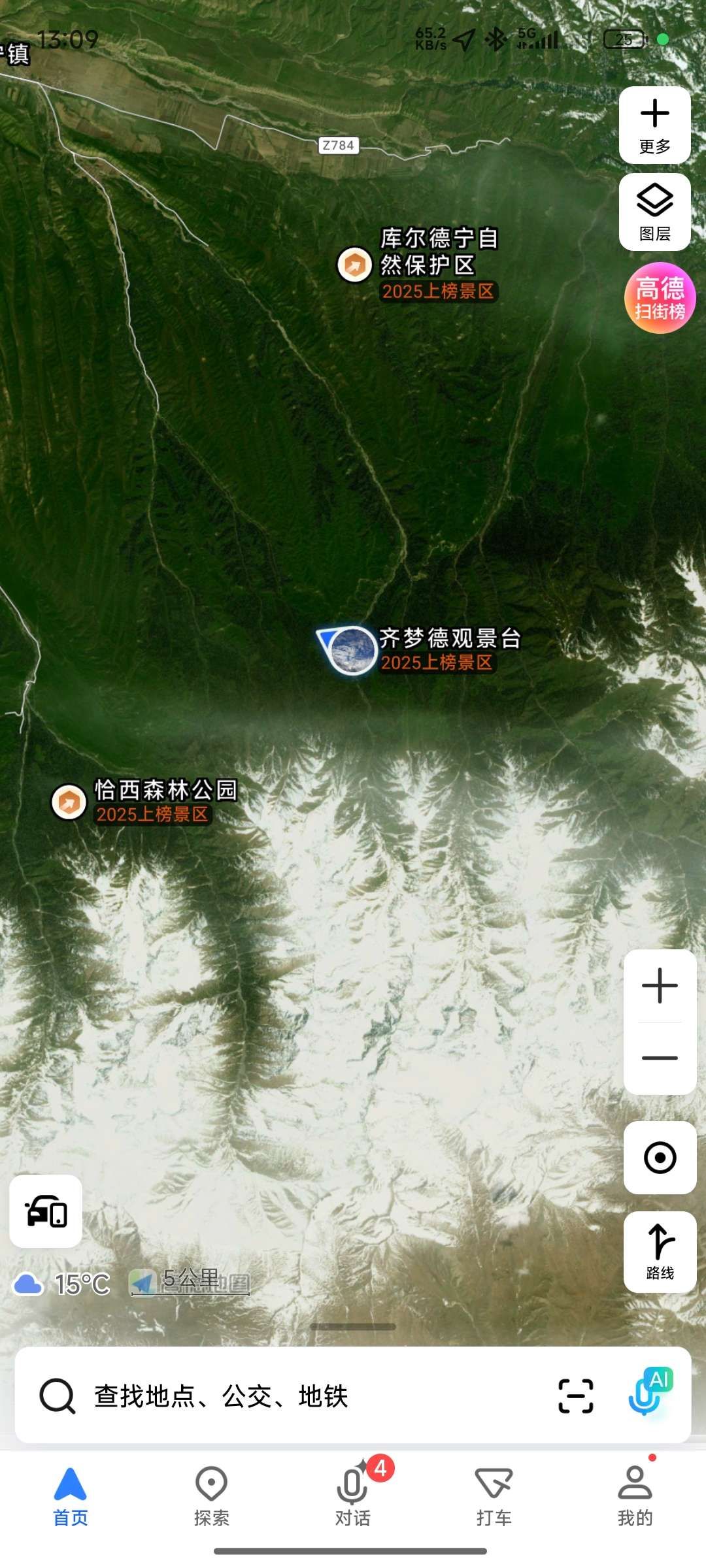The width and height of the screenshot is (706, 1568).
Task: Recenter map on my current location
Action: point(660,1158)
